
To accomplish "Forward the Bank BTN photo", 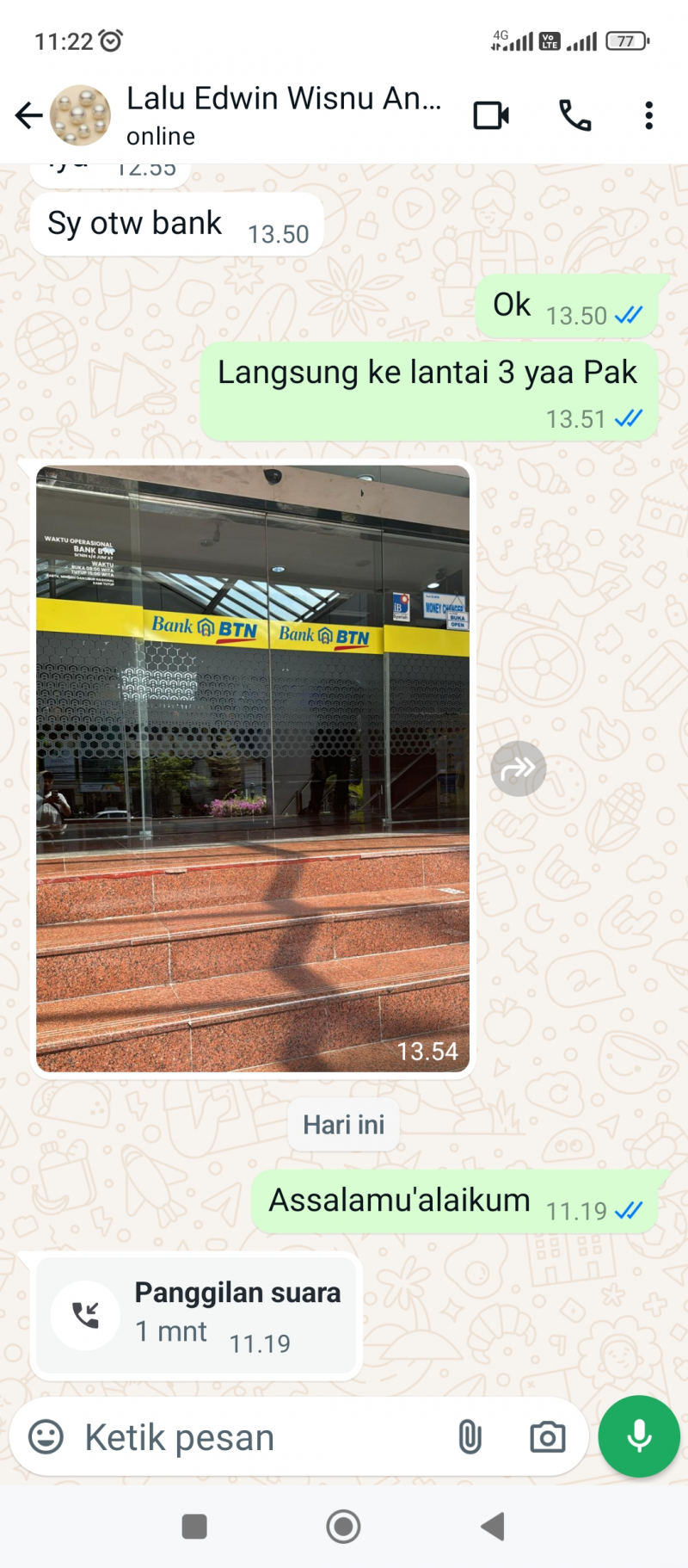I will click(x=518, y=769).
